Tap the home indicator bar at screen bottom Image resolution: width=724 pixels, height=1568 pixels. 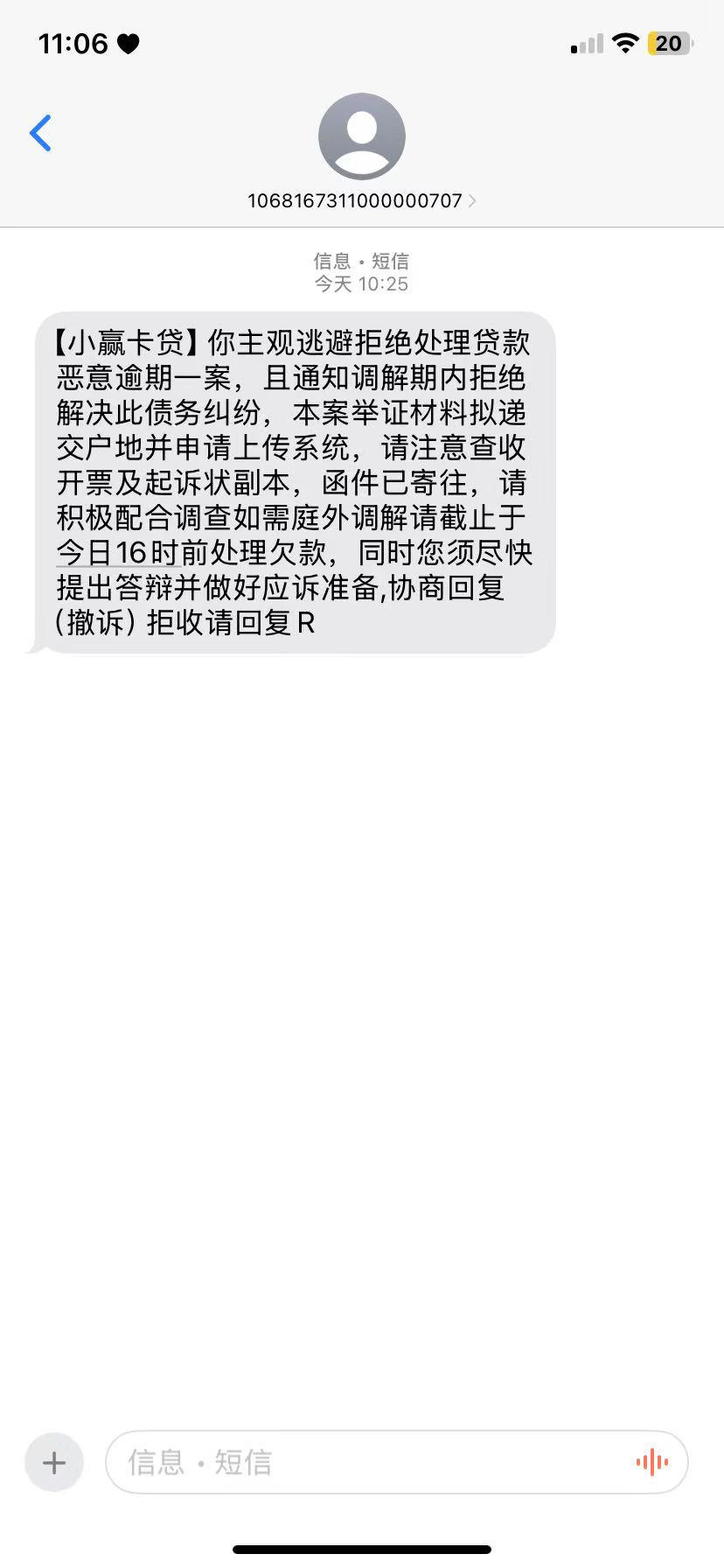(362, 1549)
